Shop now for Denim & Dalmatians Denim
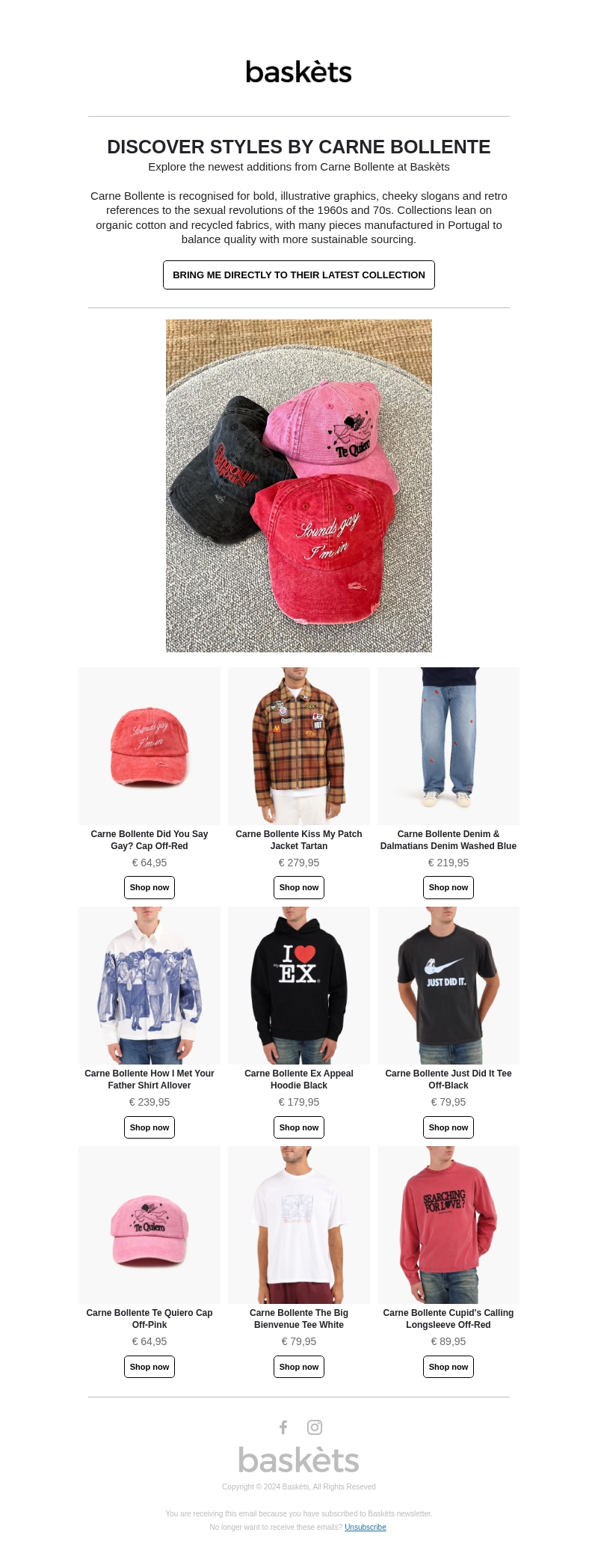 tap(449, 887)
